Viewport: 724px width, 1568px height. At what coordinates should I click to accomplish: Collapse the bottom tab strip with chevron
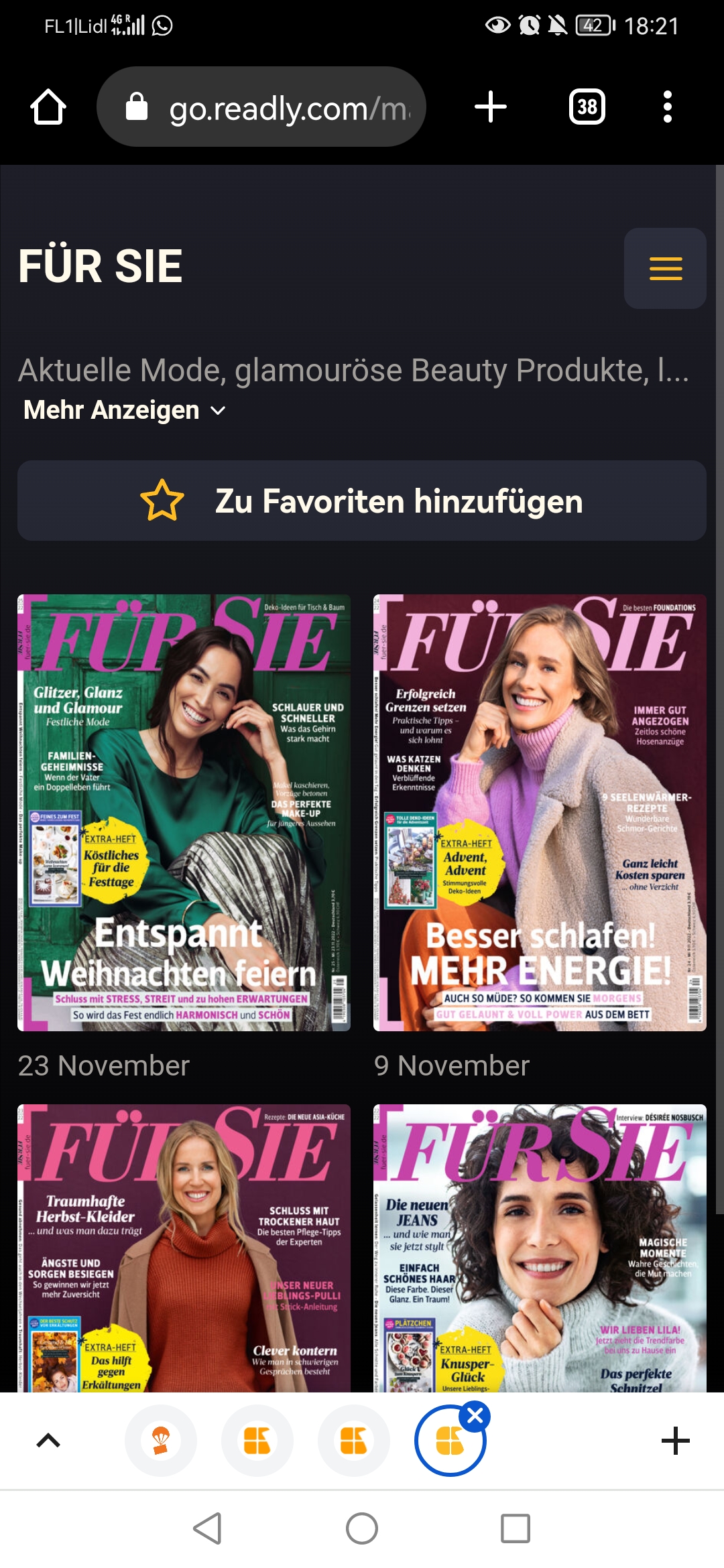[48, 1441]
